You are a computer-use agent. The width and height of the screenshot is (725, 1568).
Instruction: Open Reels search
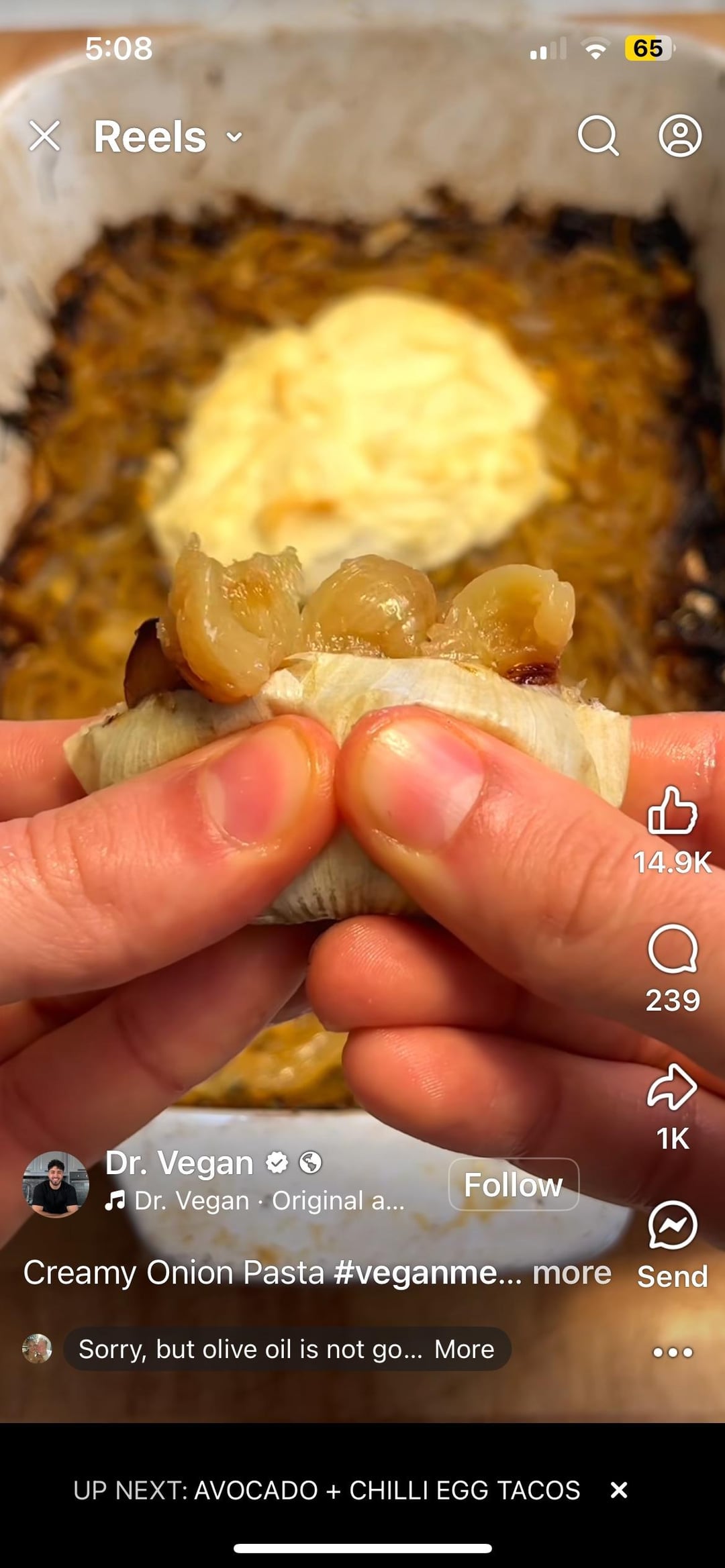click(x=597, y=136)
